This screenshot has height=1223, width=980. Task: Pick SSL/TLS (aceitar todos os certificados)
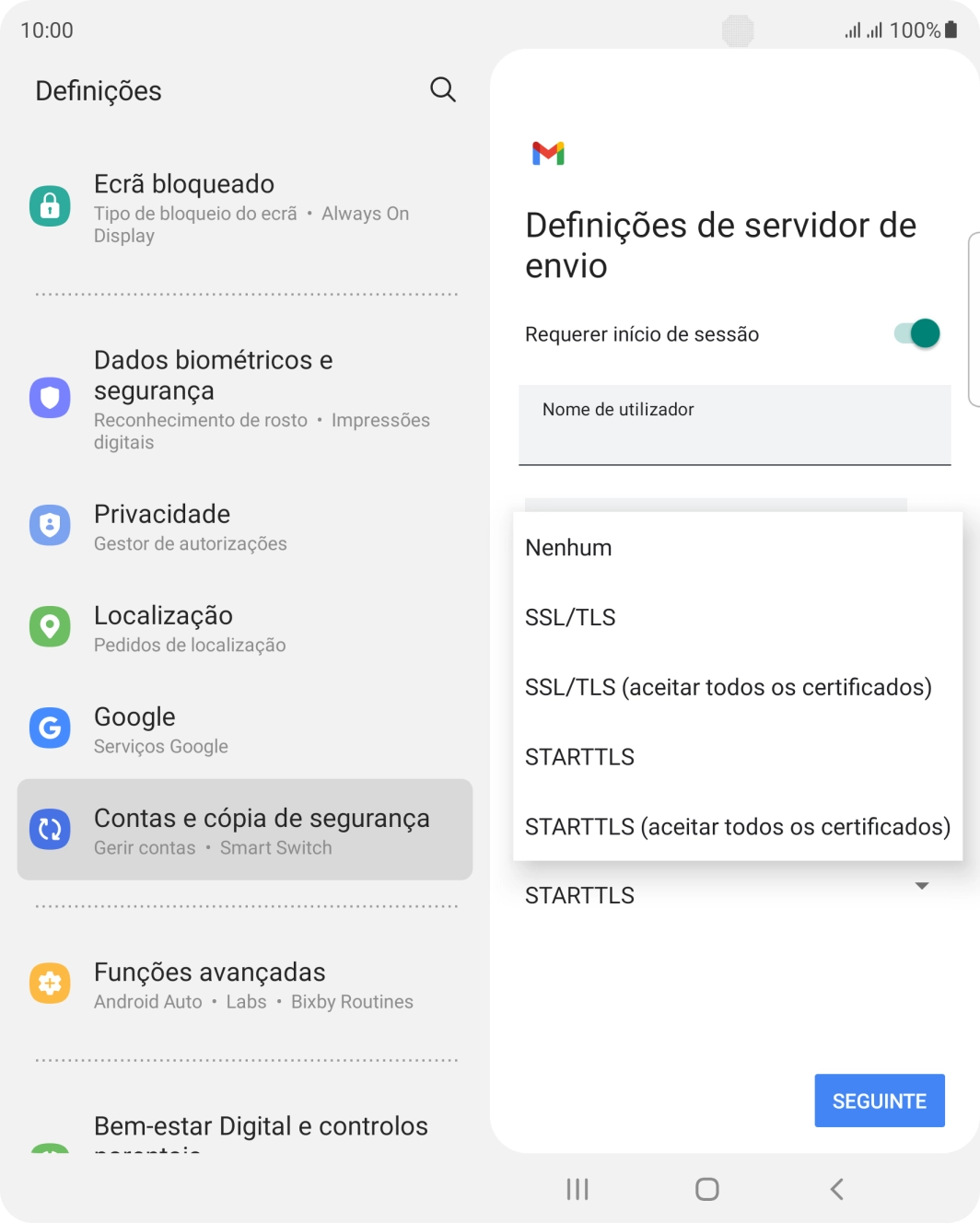pyautogui.click(x=728, y=686)
